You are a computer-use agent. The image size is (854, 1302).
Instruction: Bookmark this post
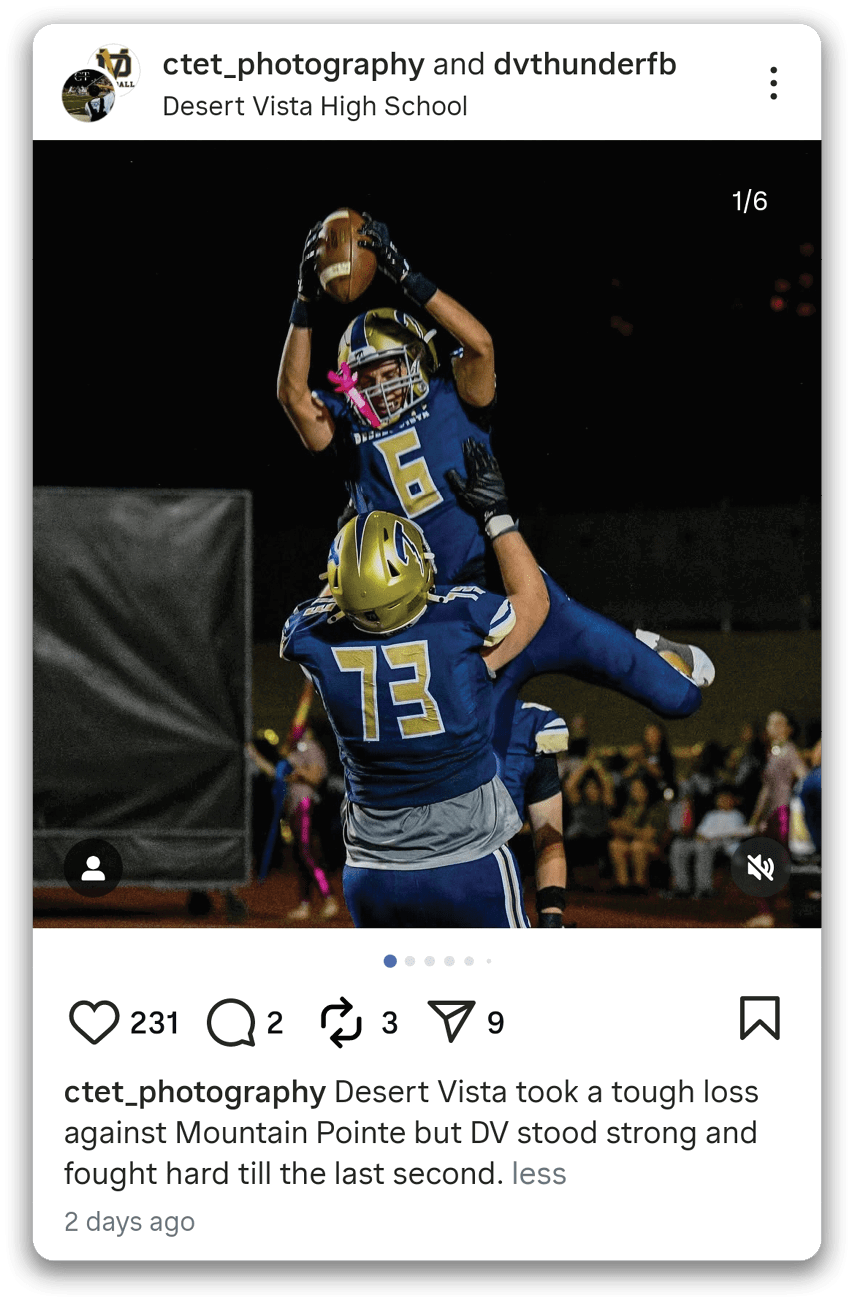tap(759, 1019)
